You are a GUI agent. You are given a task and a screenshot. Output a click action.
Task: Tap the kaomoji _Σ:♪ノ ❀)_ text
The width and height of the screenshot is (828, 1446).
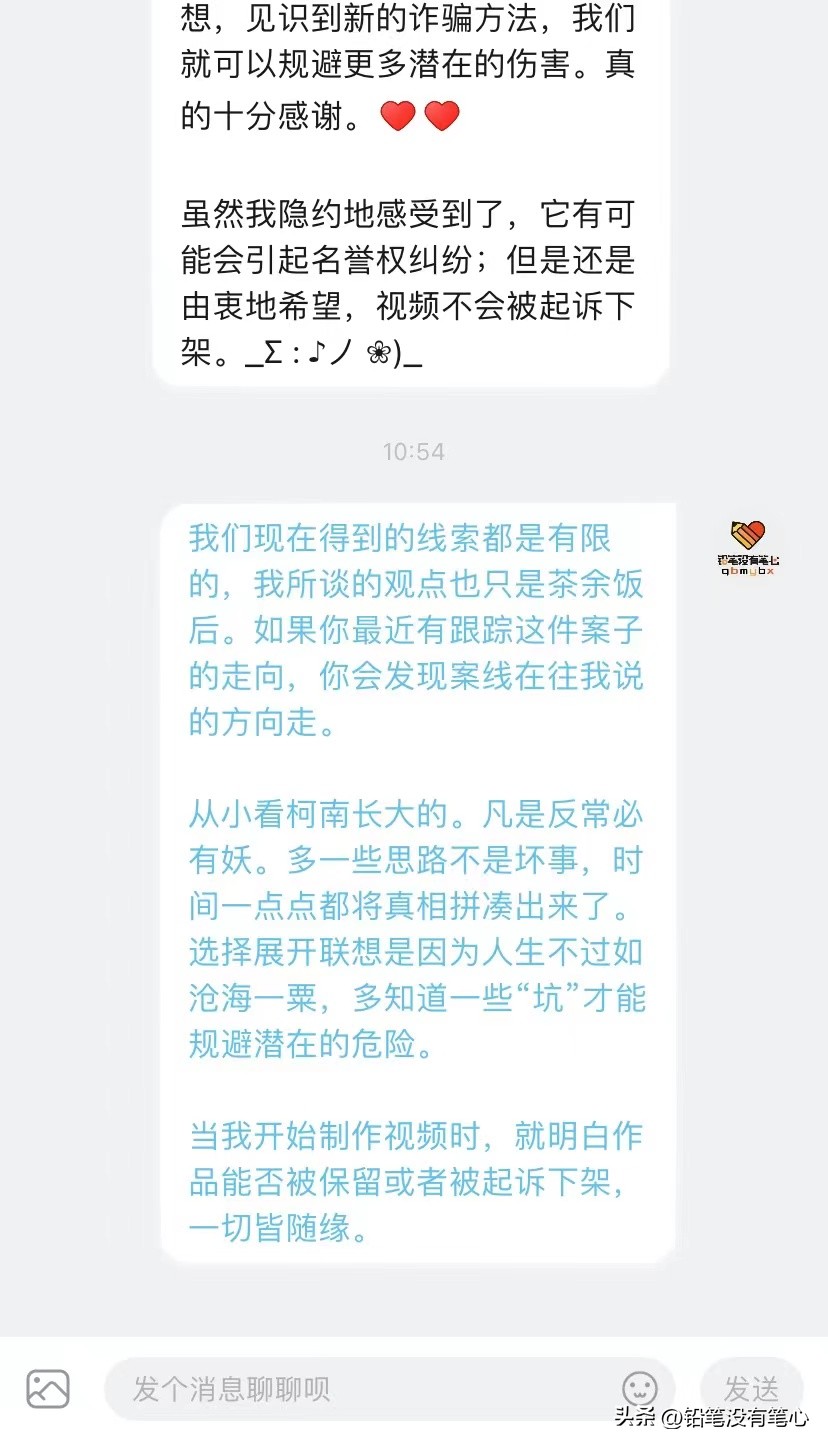tap(330, 355)
